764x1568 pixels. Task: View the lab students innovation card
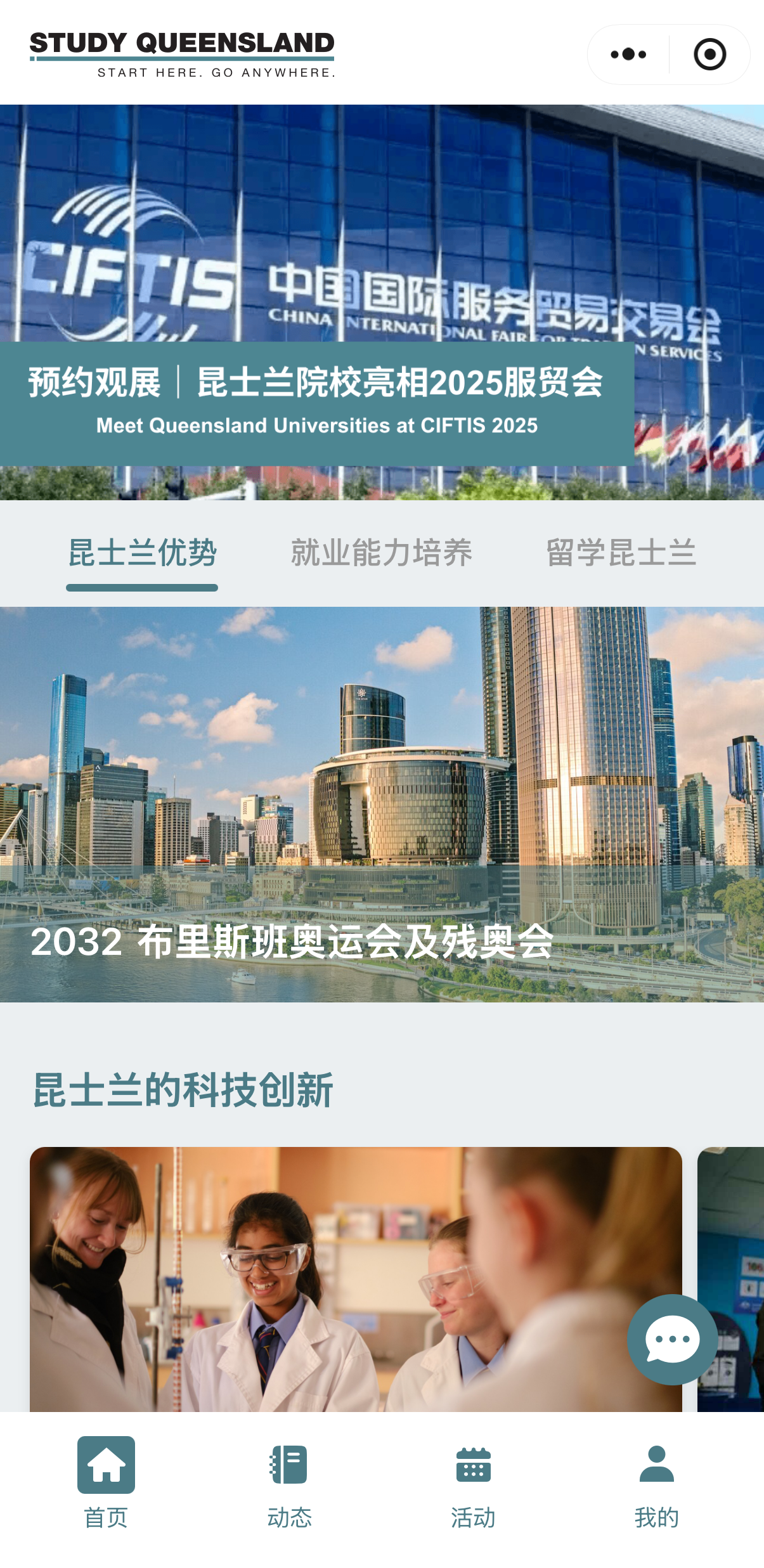[x=330, y=1278]
